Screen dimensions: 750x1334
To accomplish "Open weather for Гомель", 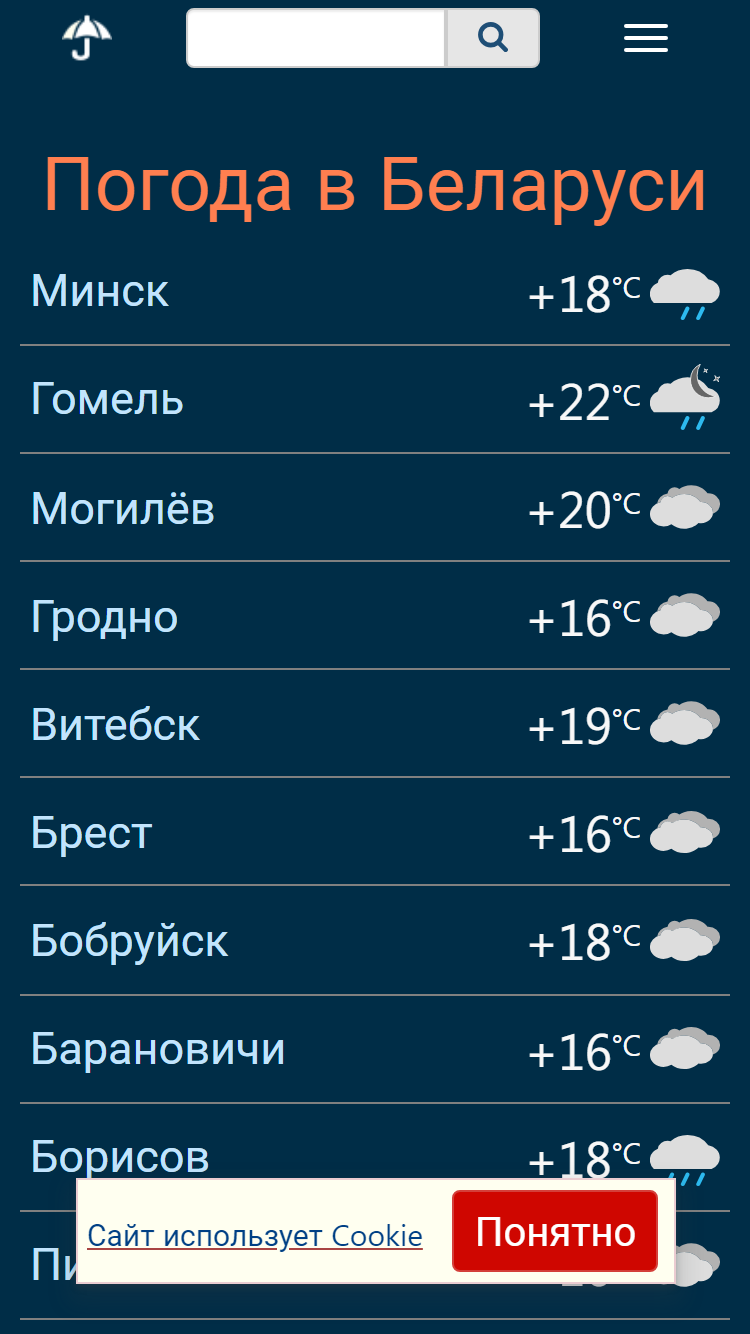I will 375,400.
